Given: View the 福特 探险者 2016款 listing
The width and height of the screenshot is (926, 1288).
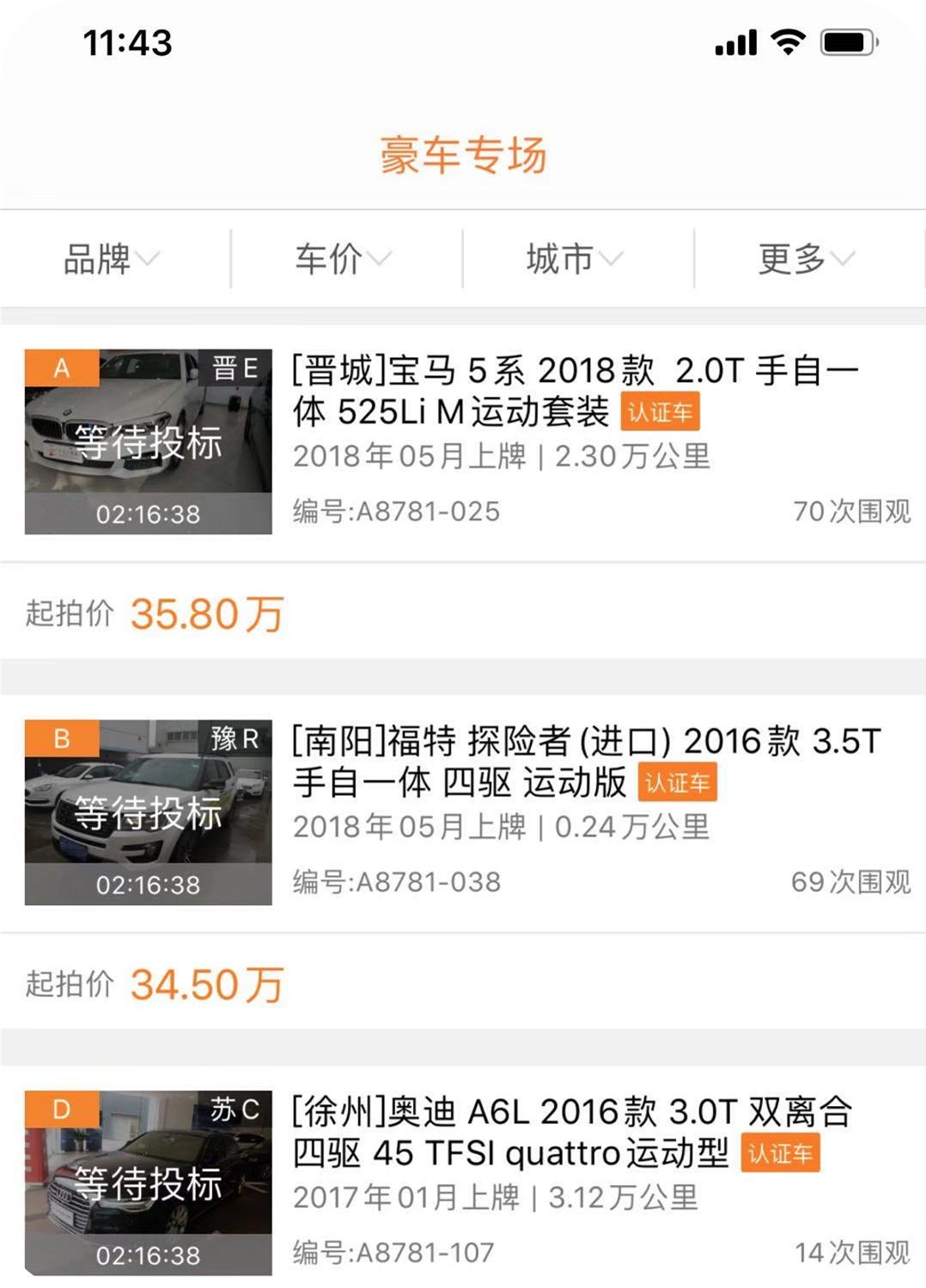Looking at the screenshot, I should 587,762.
